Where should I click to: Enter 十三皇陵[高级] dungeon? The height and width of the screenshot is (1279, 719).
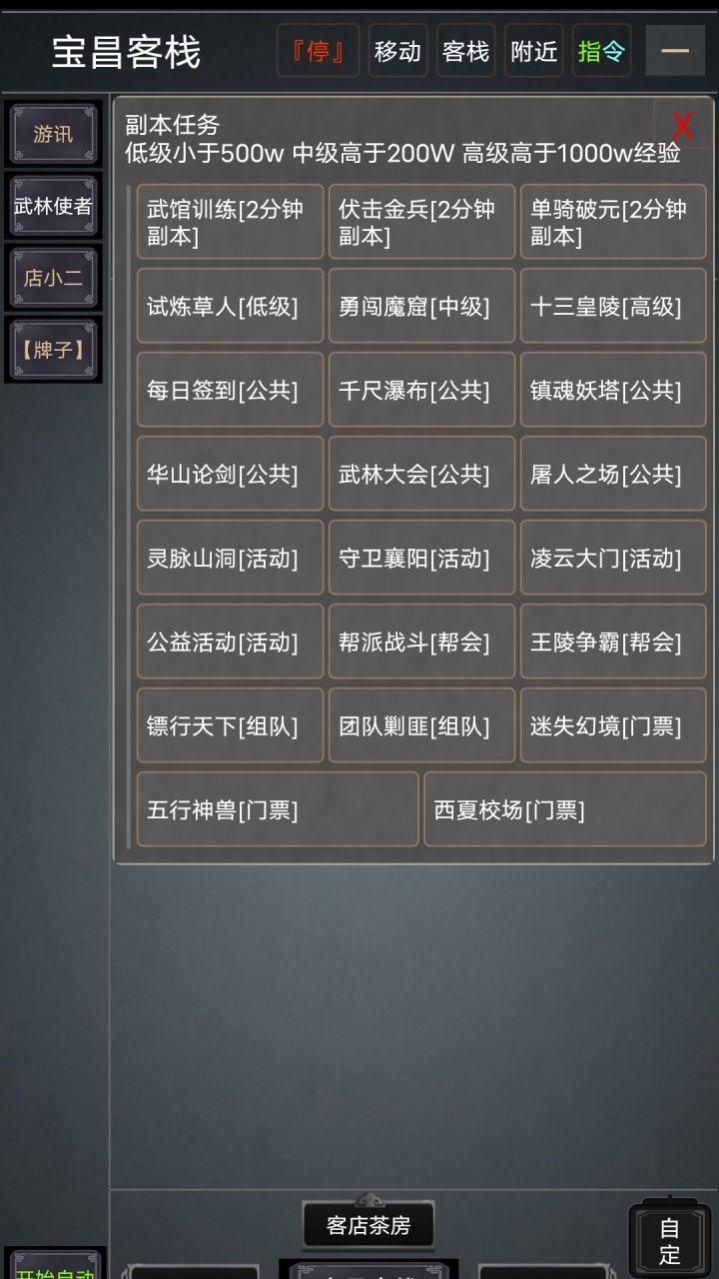click(x=613, y=306)
